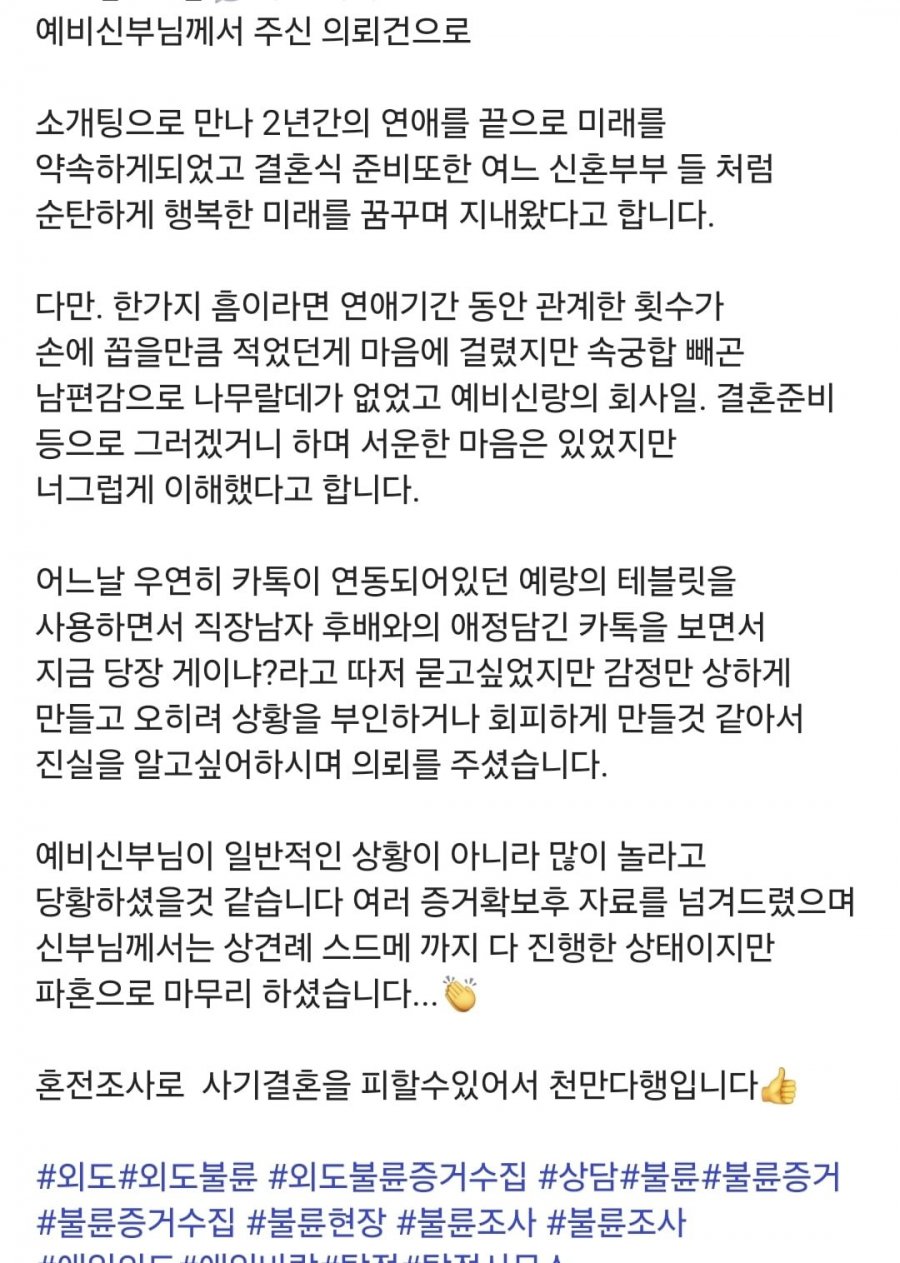Image resolution: width=900 pixels, height=1263 pixels.
Task: Open the #외도불륜 hashtag
Action: point(188,1178)
